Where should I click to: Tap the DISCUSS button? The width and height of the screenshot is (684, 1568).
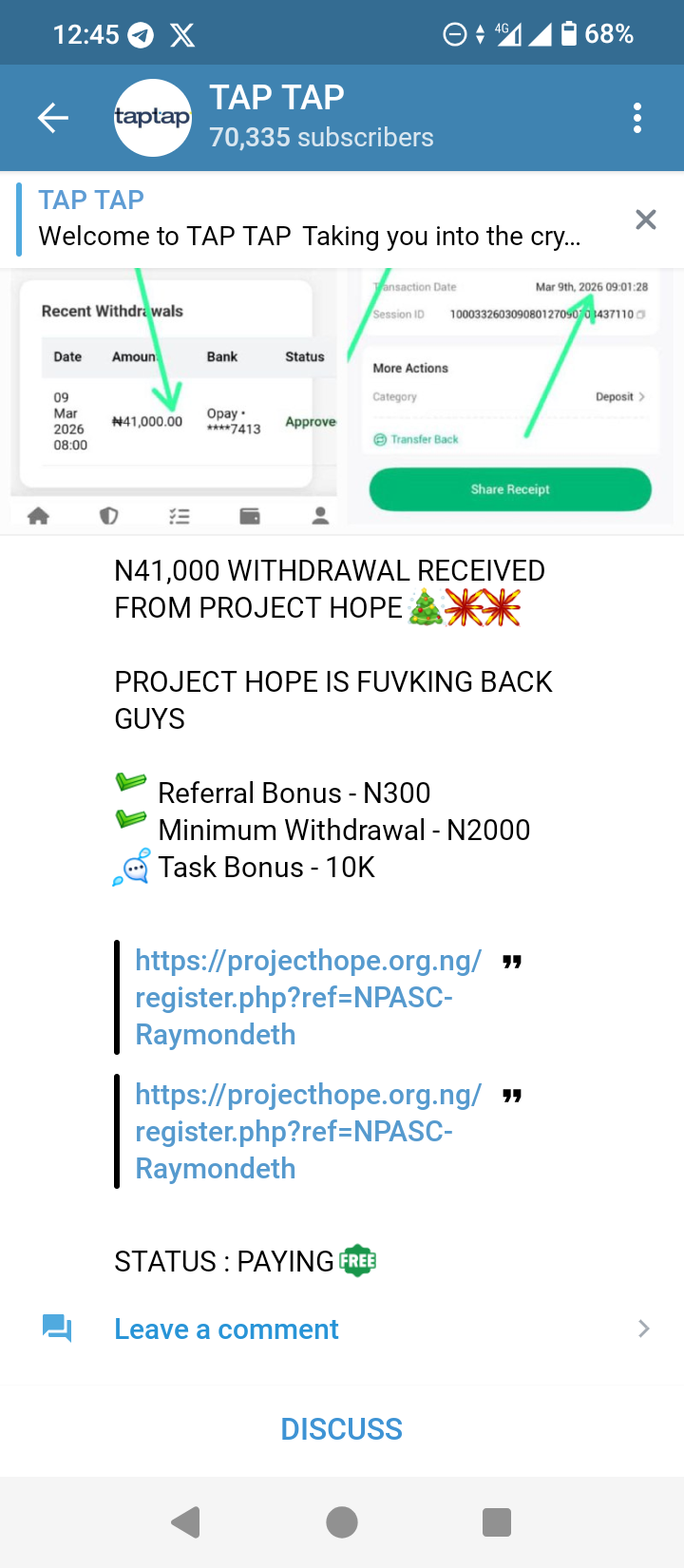pos(342,1429)
